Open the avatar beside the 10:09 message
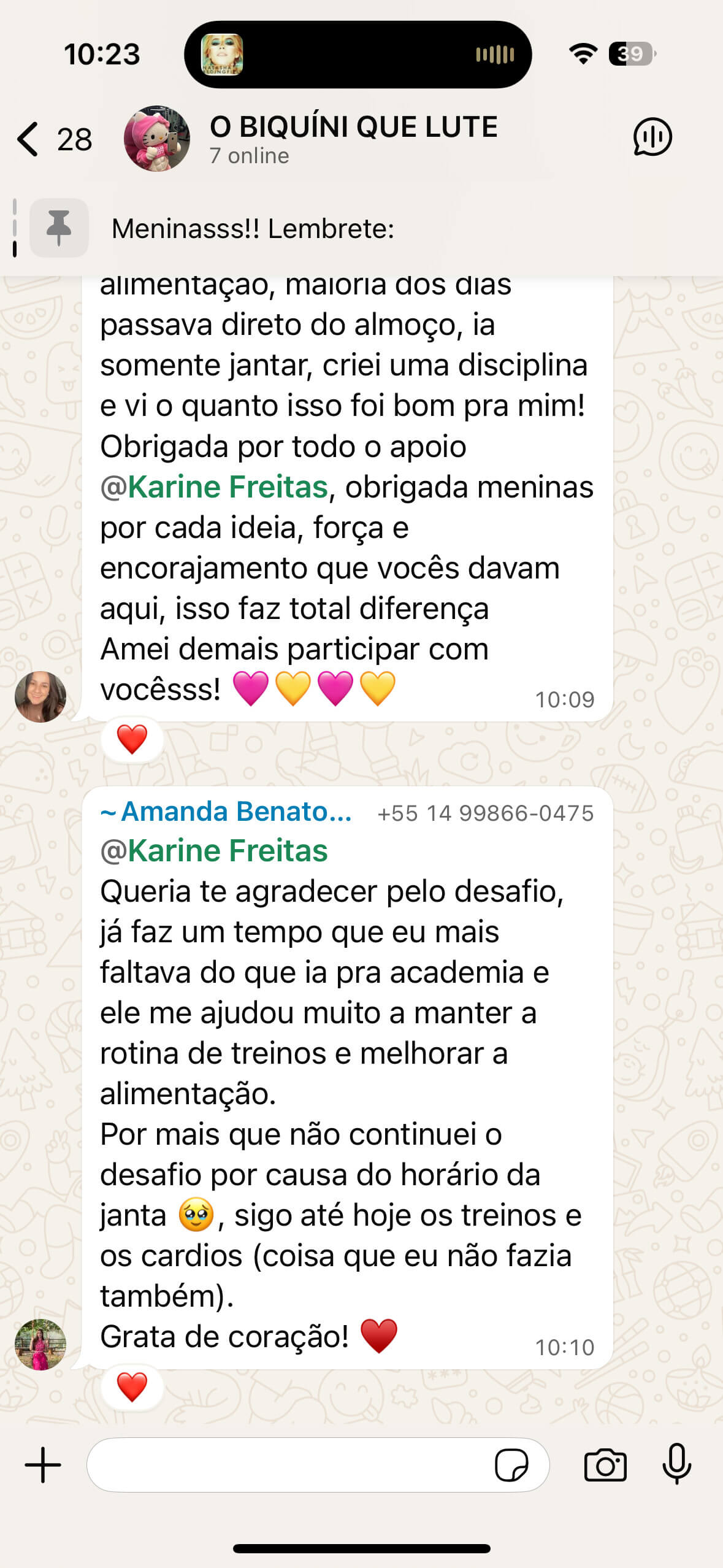Viewport: 723px width, 1568px height. click(40, 696)
